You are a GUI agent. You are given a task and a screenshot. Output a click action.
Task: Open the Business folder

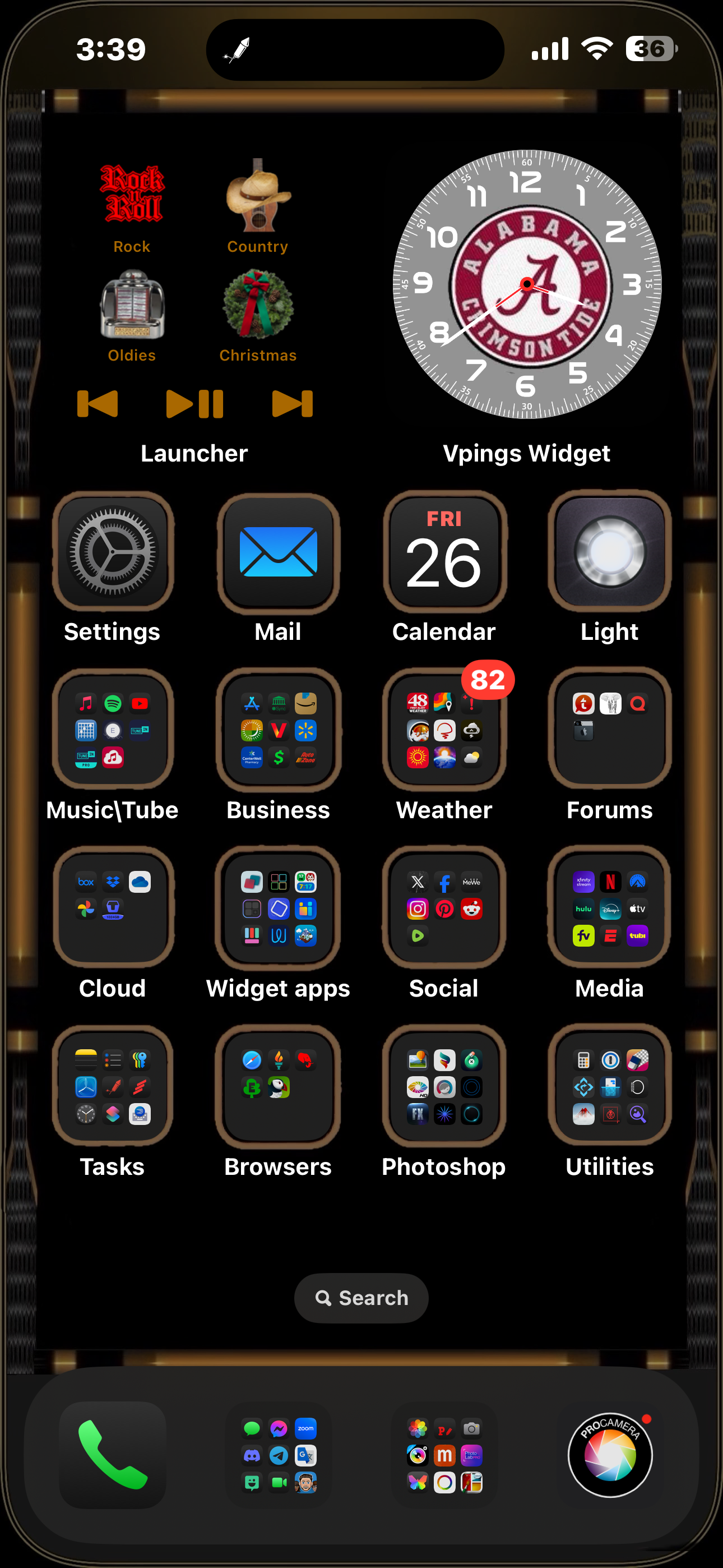278,730
